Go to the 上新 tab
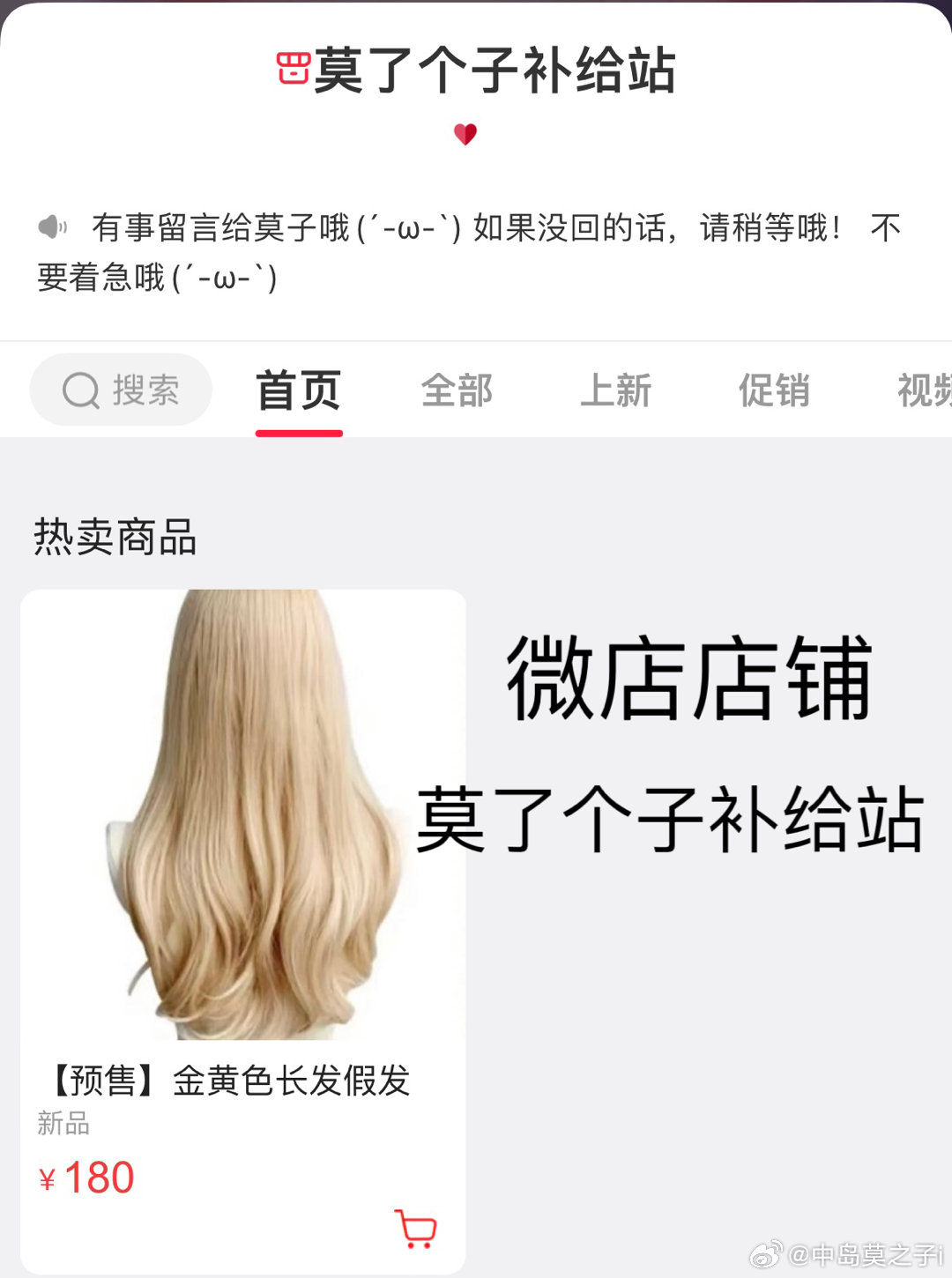 pos(615,391)
